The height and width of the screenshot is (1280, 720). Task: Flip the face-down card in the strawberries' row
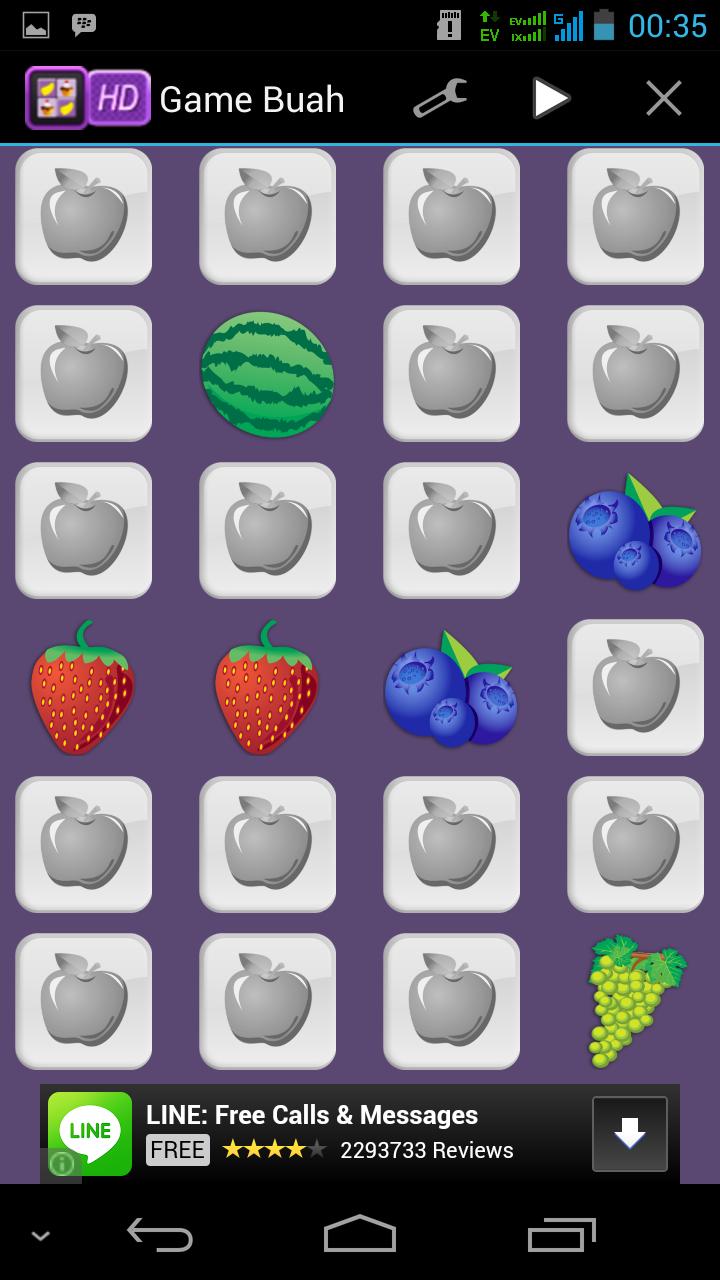636,688
